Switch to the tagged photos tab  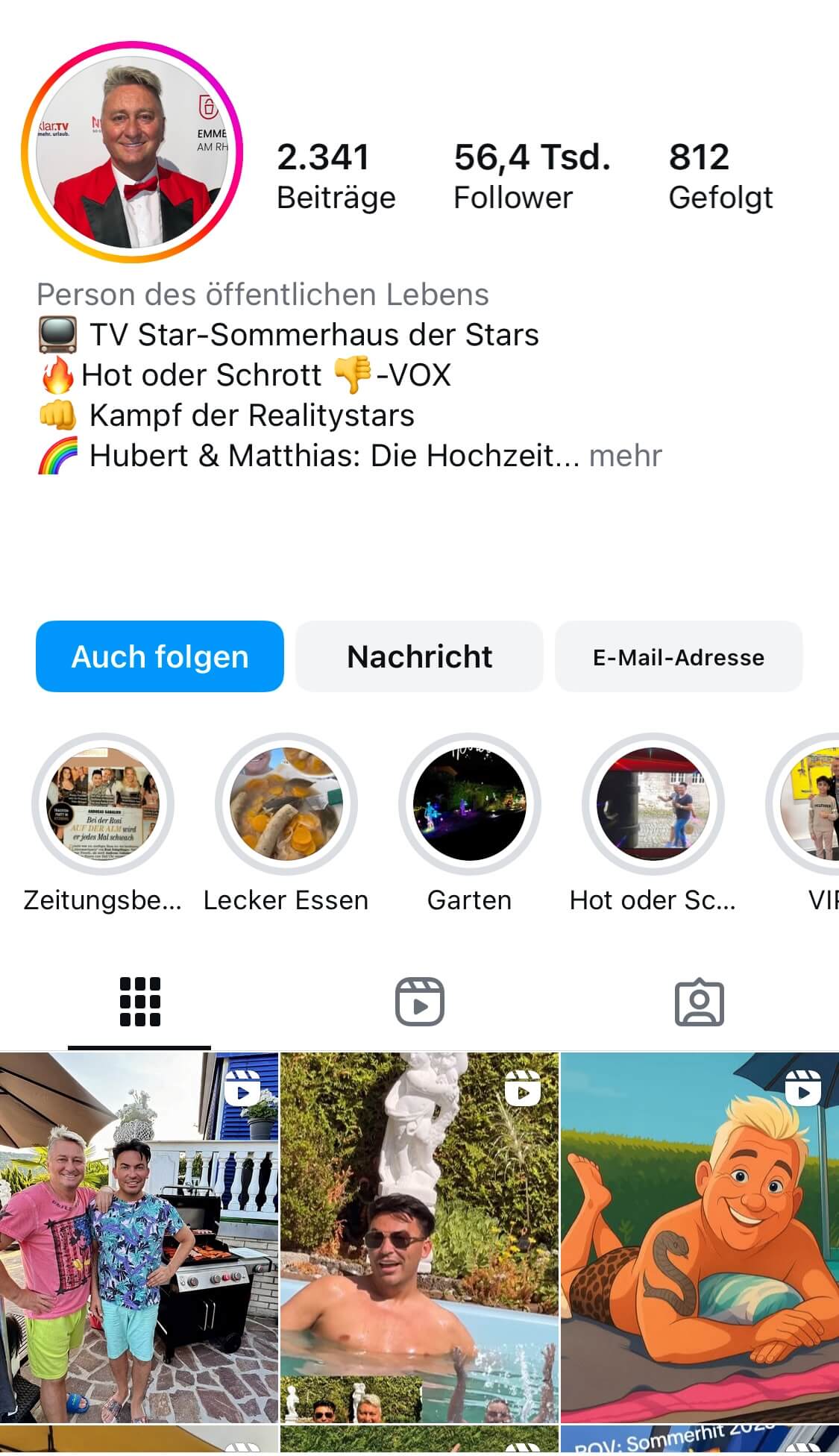coord(699,1002)
